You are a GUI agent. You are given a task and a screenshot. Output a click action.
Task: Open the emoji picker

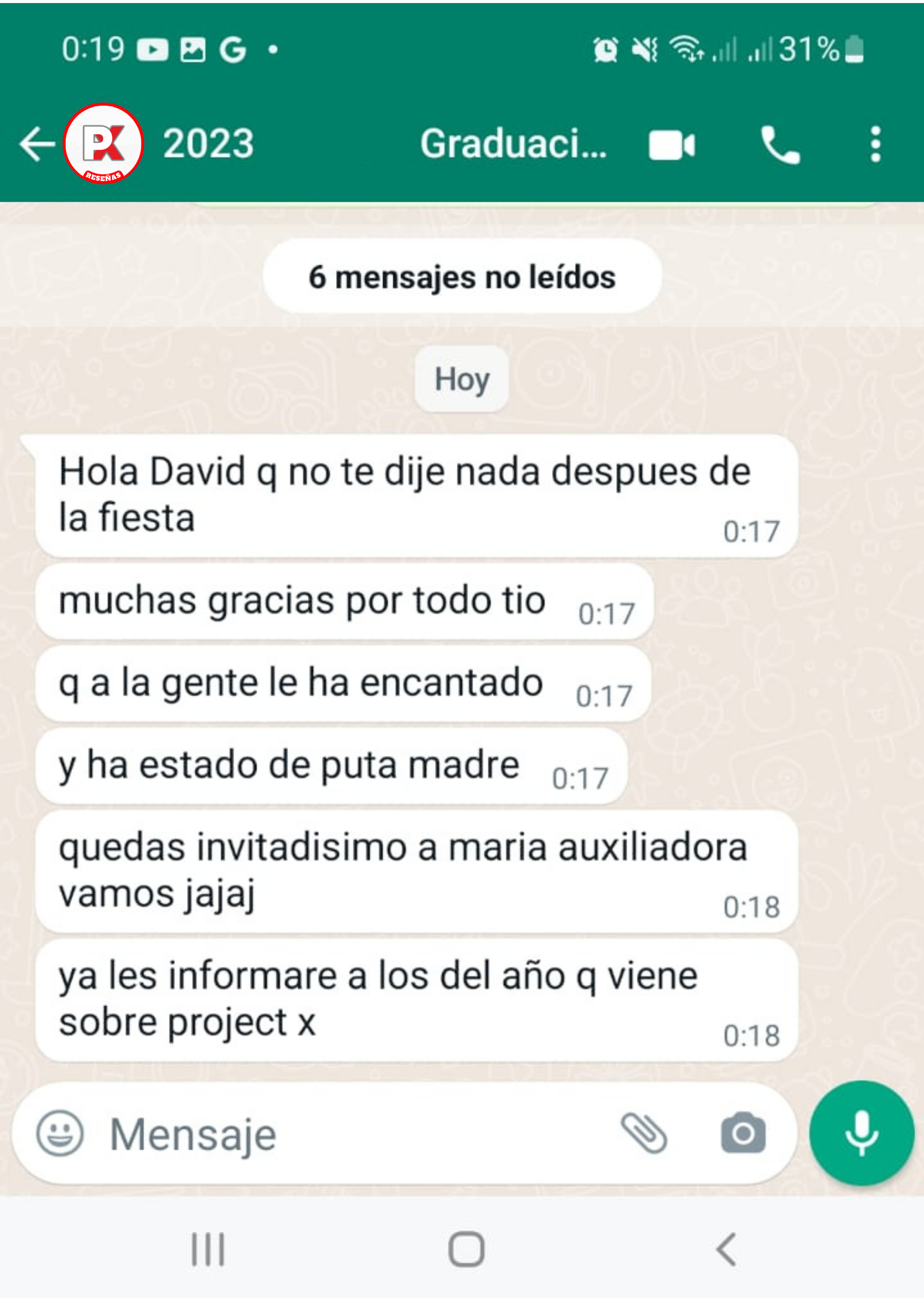(60, 1133)
